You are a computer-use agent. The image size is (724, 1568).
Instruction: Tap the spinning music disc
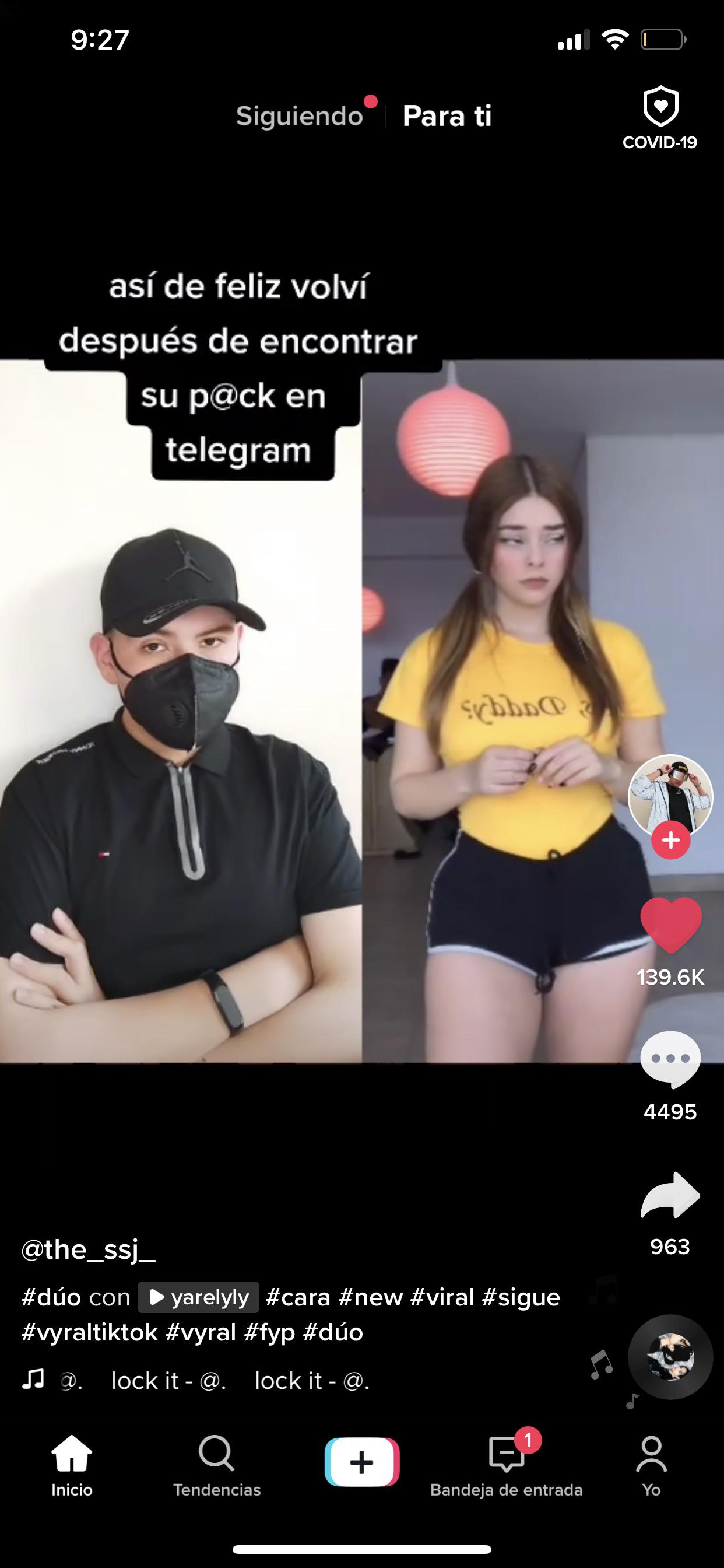[x=670, y=1358]
